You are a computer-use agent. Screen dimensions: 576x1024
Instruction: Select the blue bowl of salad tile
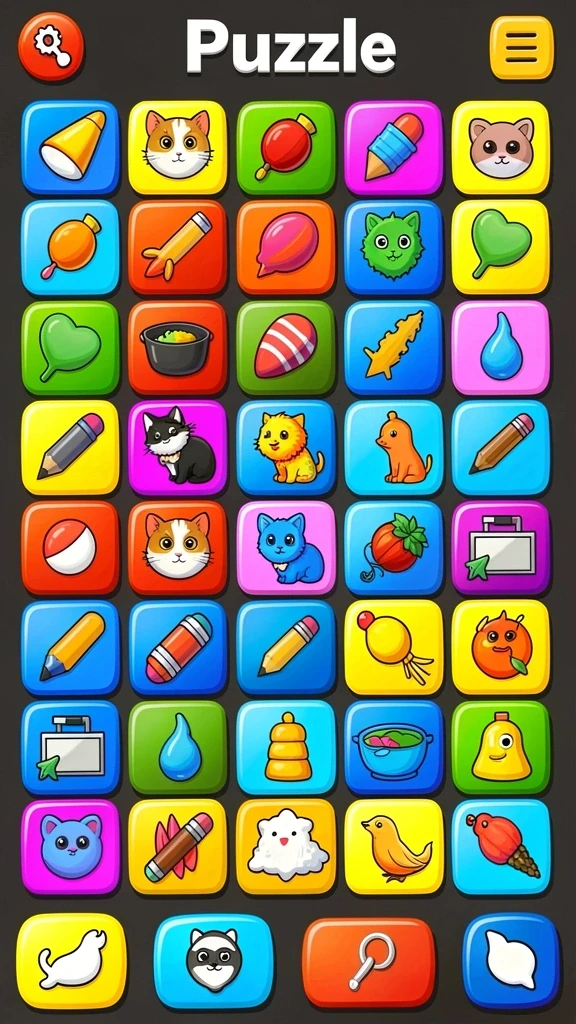tap(393, 747)
